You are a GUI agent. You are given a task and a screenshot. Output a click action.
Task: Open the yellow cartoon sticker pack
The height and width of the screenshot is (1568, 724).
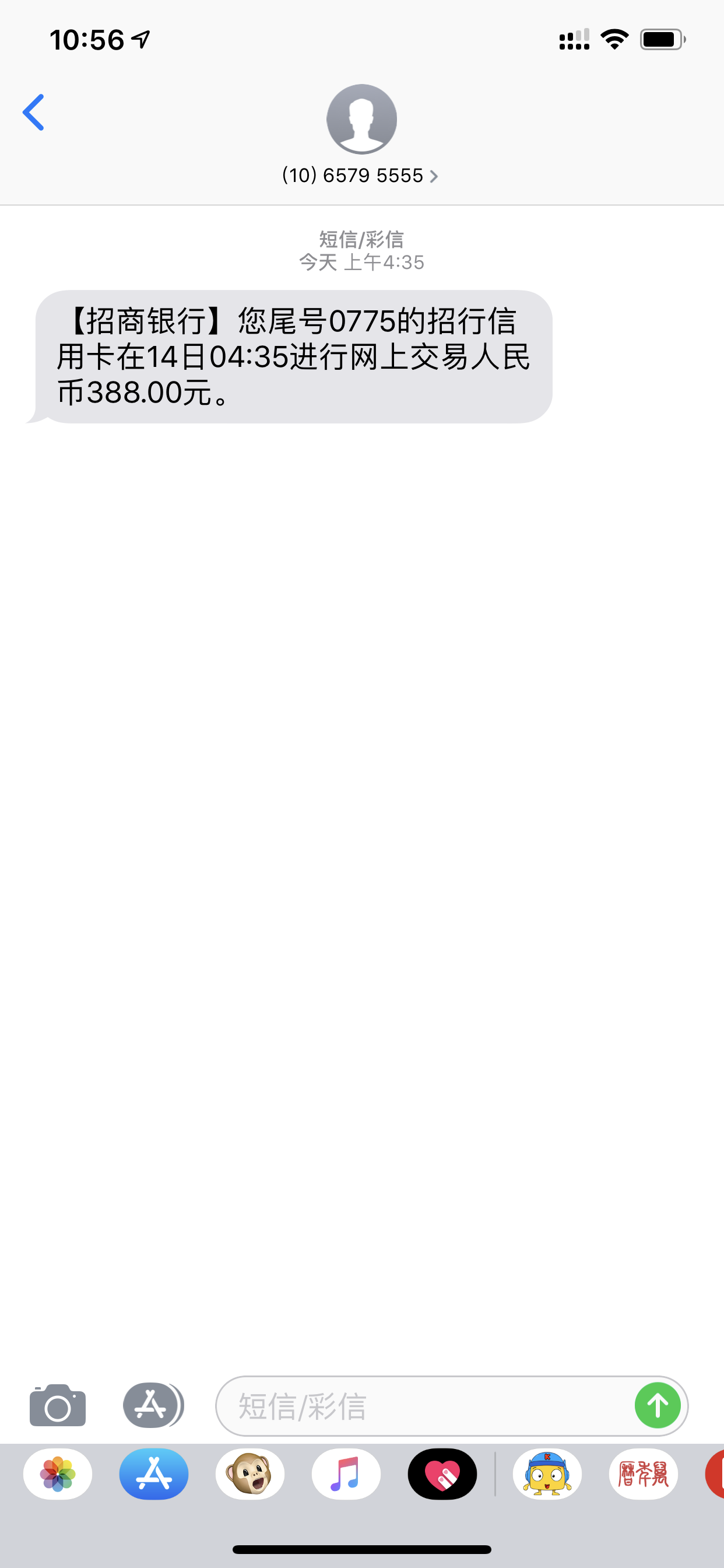[547, 1474]
